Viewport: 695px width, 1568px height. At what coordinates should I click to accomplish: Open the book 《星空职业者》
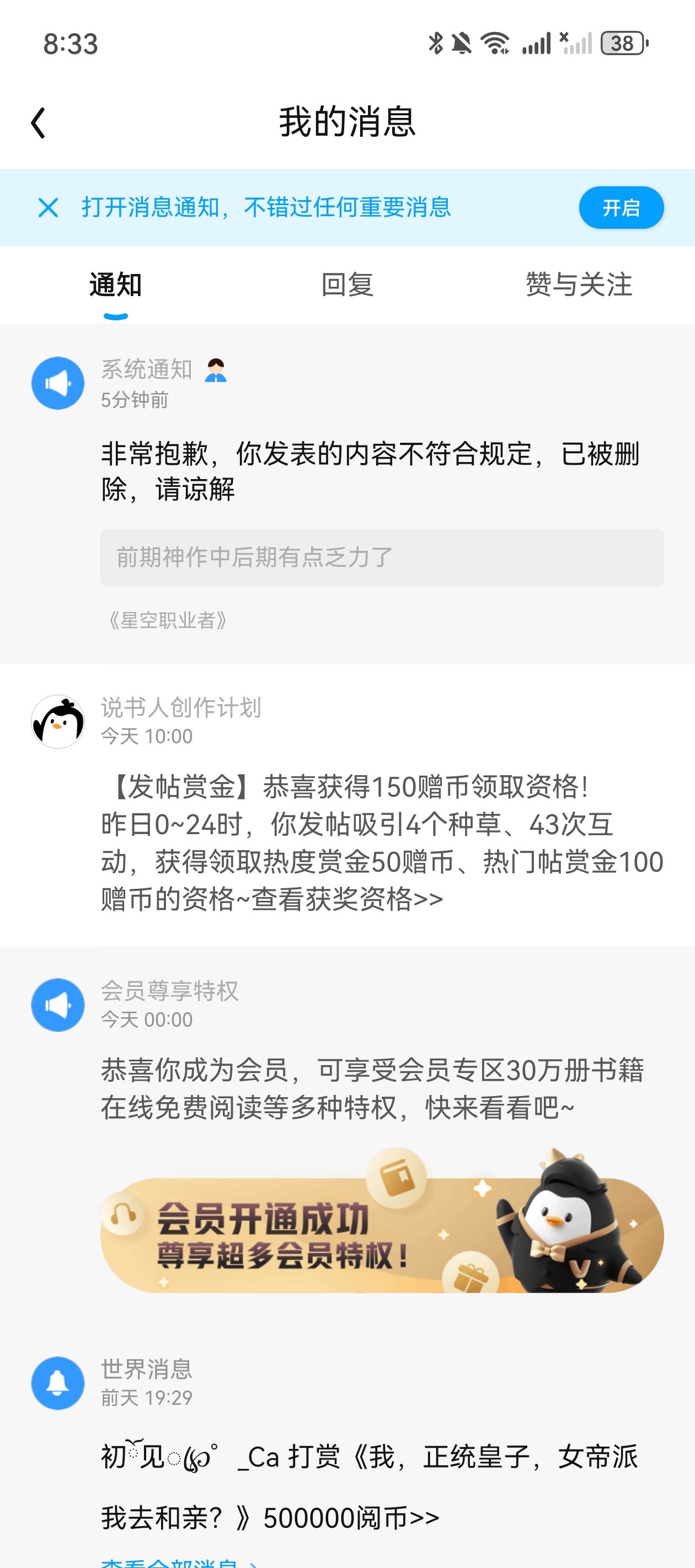pyautogui.click(x=168, y=621)
